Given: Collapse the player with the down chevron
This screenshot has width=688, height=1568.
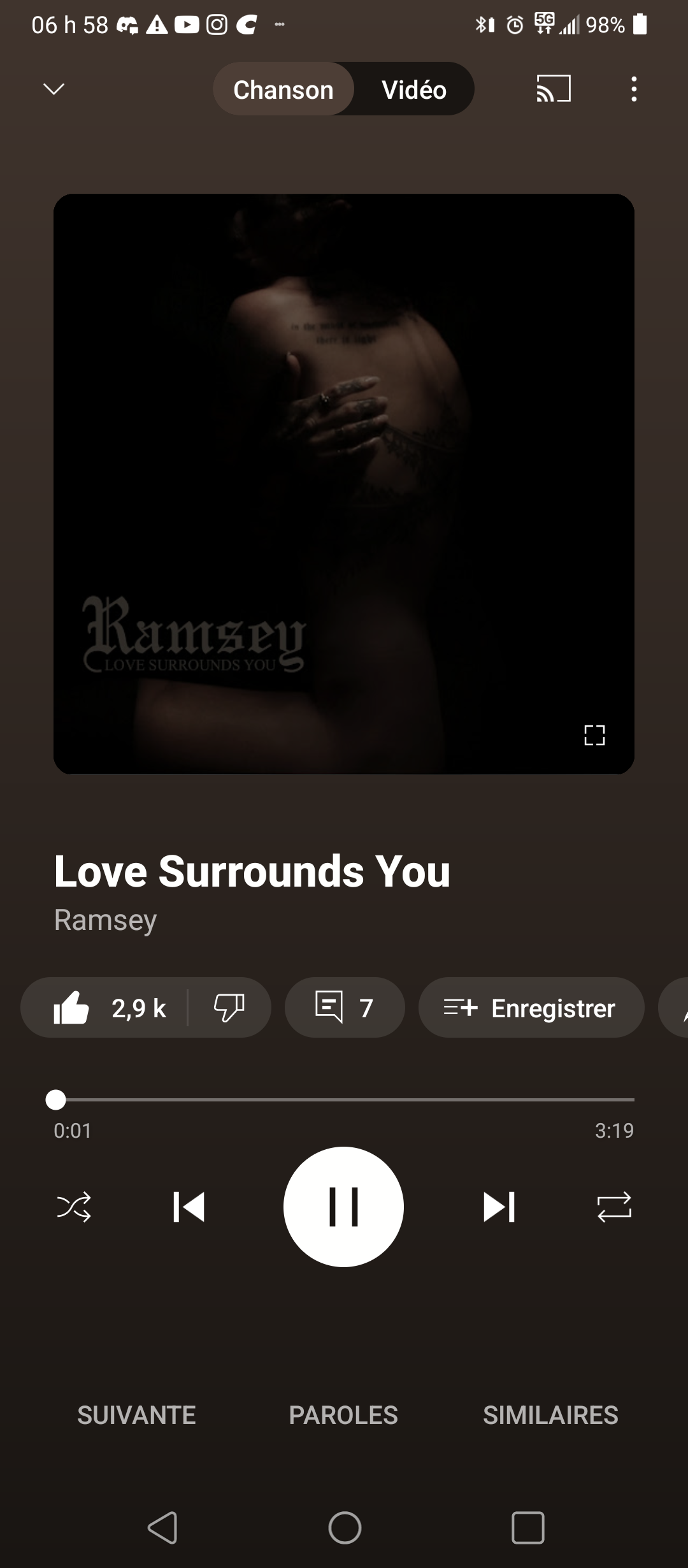Looking at the screenshot, I should point(54,89).
